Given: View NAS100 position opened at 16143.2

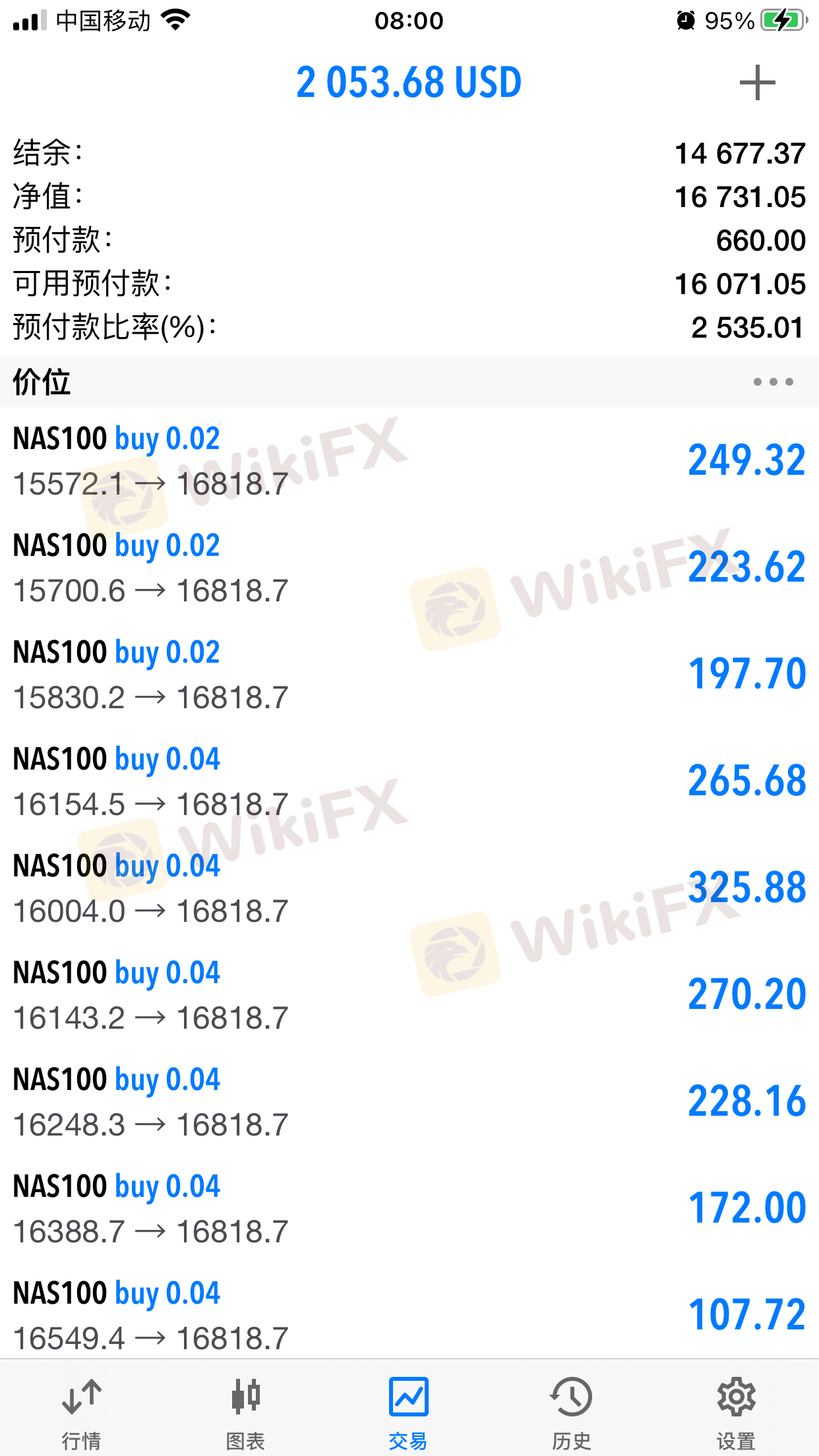Looking at the screenshot, I should (x=409, y=995).
